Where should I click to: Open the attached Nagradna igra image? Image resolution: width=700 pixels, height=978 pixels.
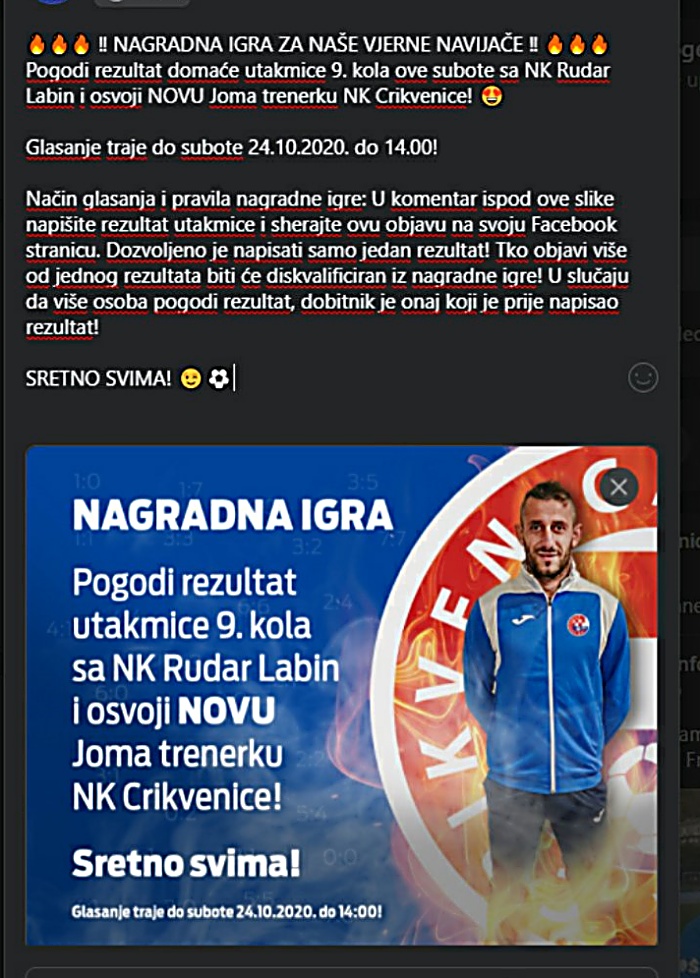coord(300,700)
